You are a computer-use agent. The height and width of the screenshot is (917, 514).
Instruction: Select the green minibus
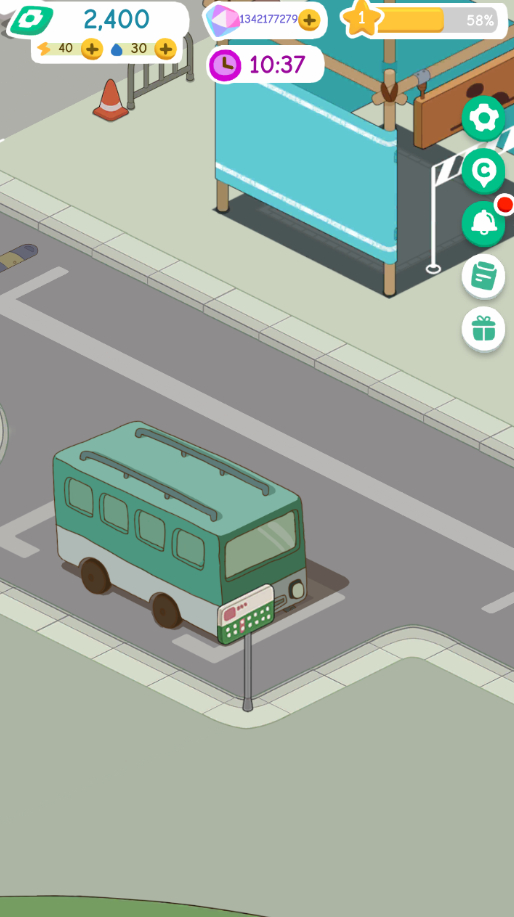[180, 531]
